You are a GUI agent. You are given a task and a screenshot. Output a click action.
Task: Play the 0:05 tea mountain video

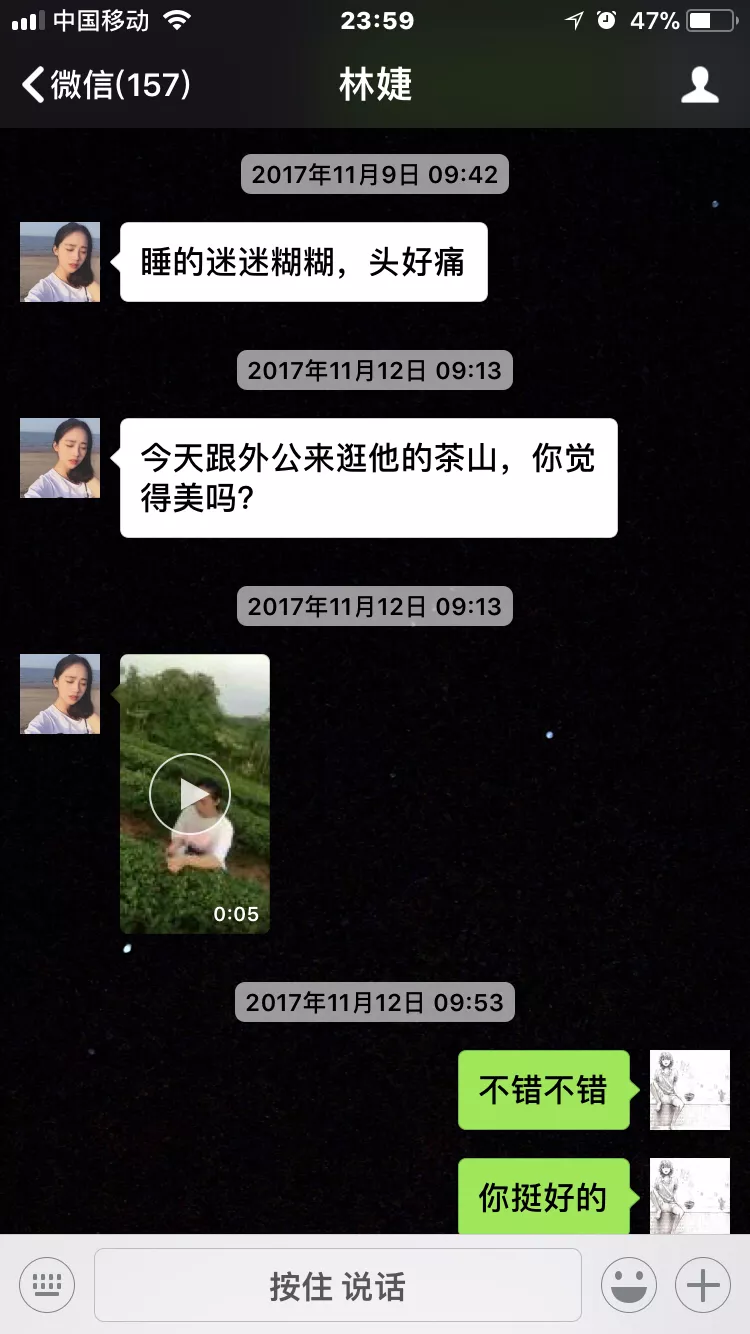(190, 794)
